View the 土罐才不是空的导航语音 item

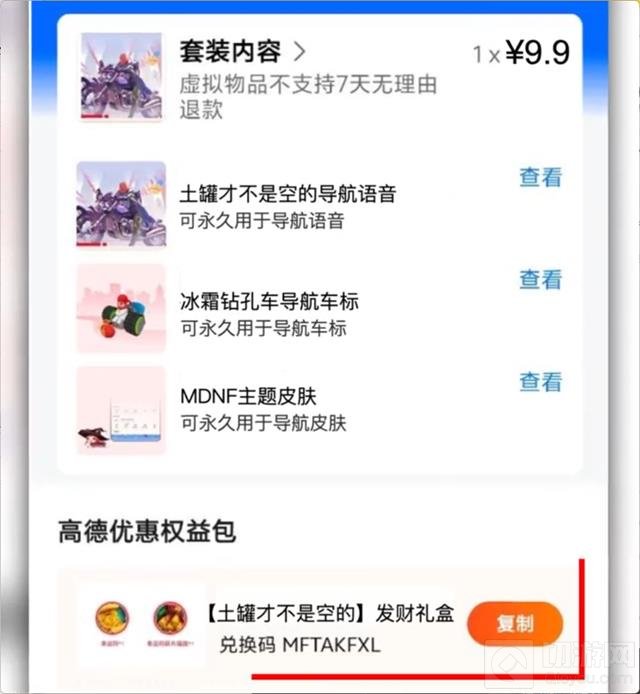(x=540, y=178)
